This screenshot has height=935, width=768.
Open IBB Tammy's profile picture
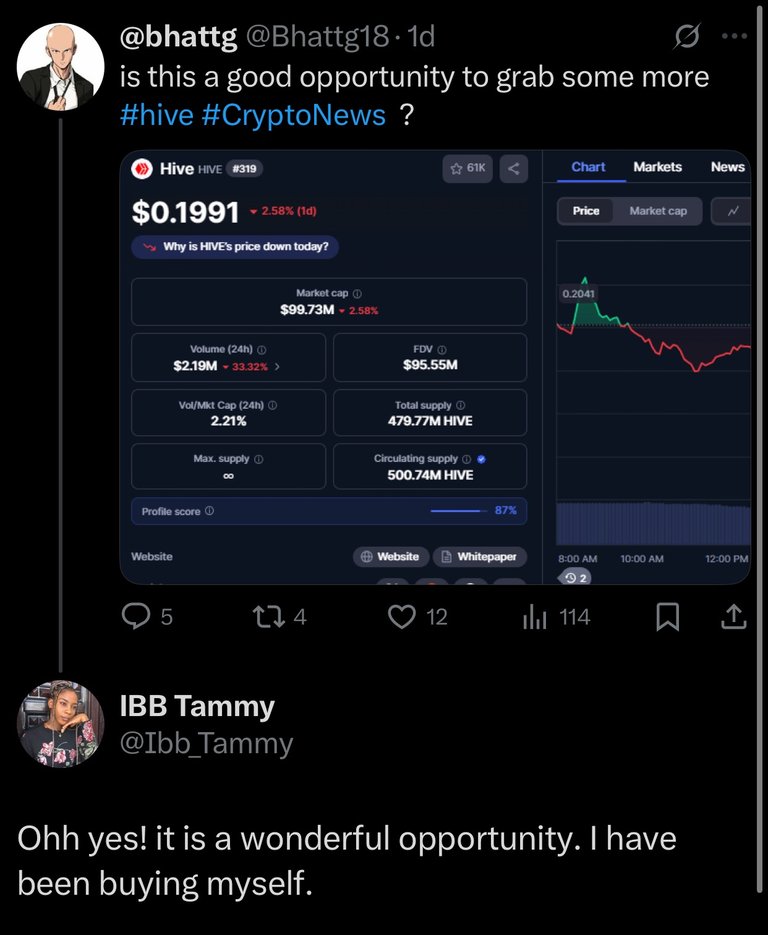(x=60, y=724)
